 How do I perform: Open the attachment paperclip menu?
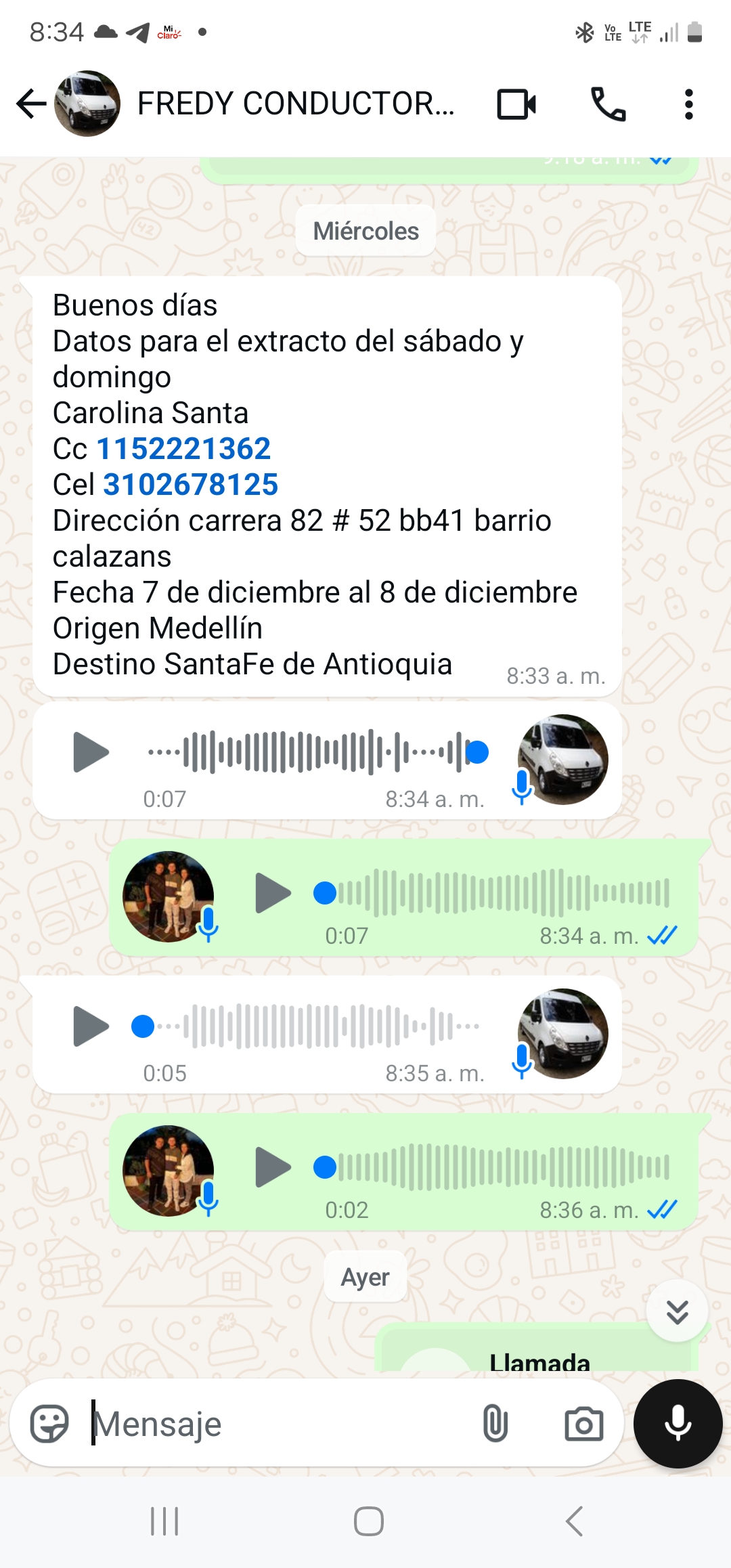pyautogui.click(x=495, y=1424)
